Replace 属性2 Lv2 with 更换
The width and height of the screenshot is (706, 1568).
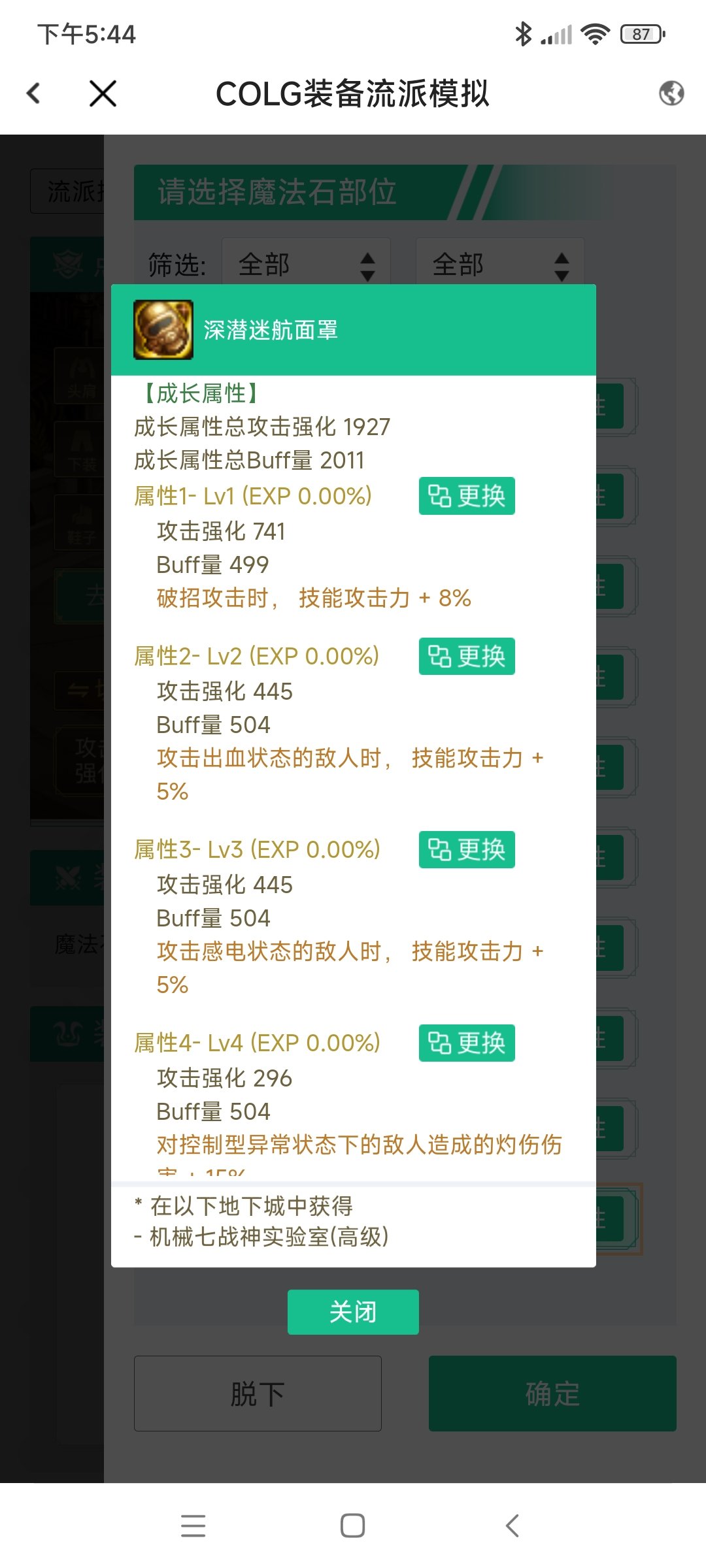point(467,657)
